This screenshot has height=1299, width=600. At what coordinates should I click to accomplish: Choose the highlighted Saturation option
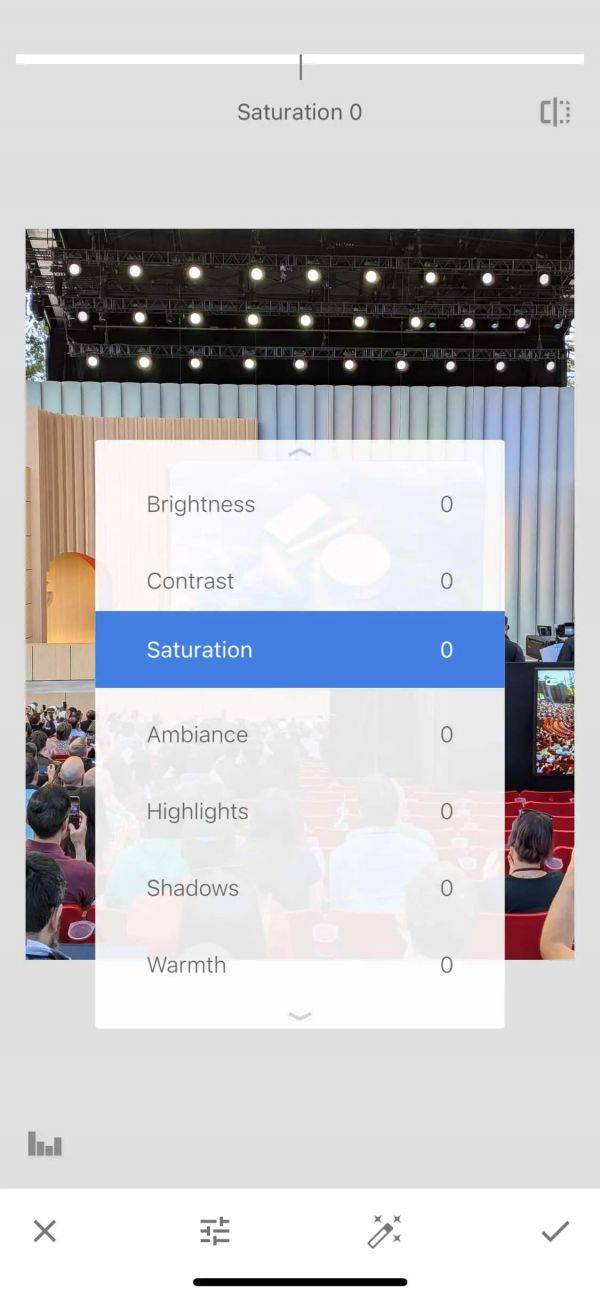tap(299, 650)
